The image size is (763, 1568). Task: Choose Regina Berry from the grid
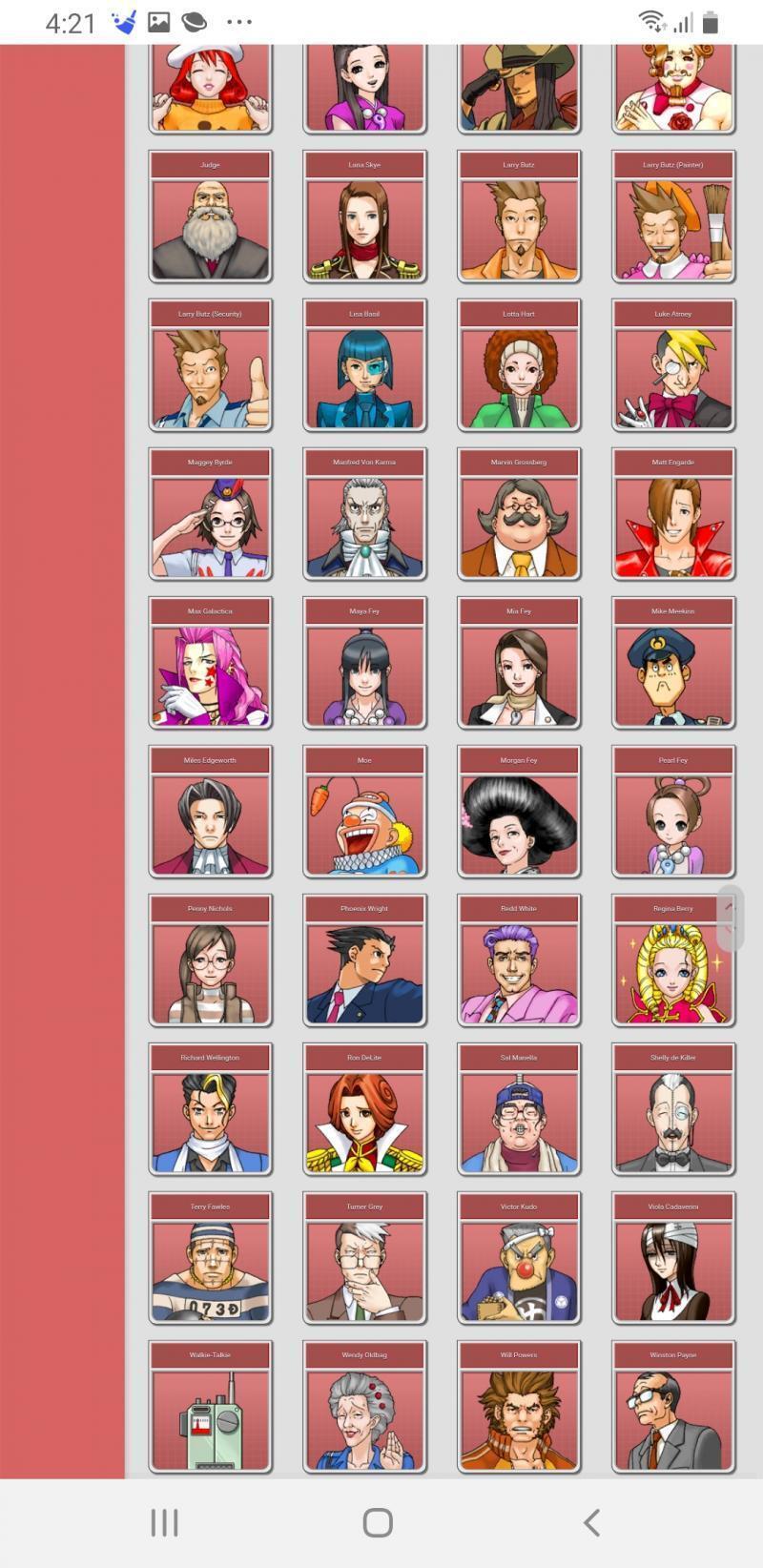tap(673, 960)
